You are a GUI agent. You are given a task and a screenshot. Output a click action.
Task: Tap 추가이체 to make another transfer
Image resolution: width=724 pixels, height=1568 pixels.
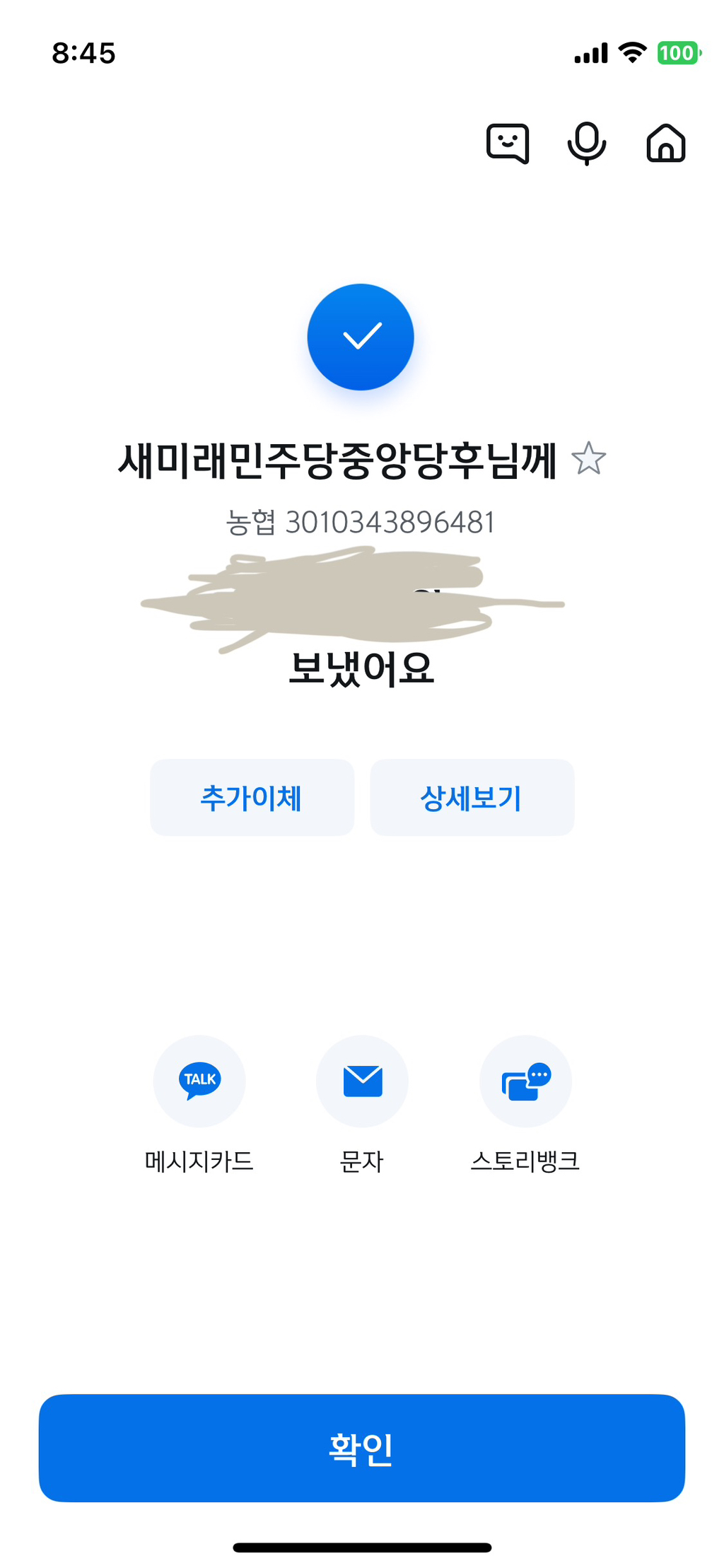point(252,797)
